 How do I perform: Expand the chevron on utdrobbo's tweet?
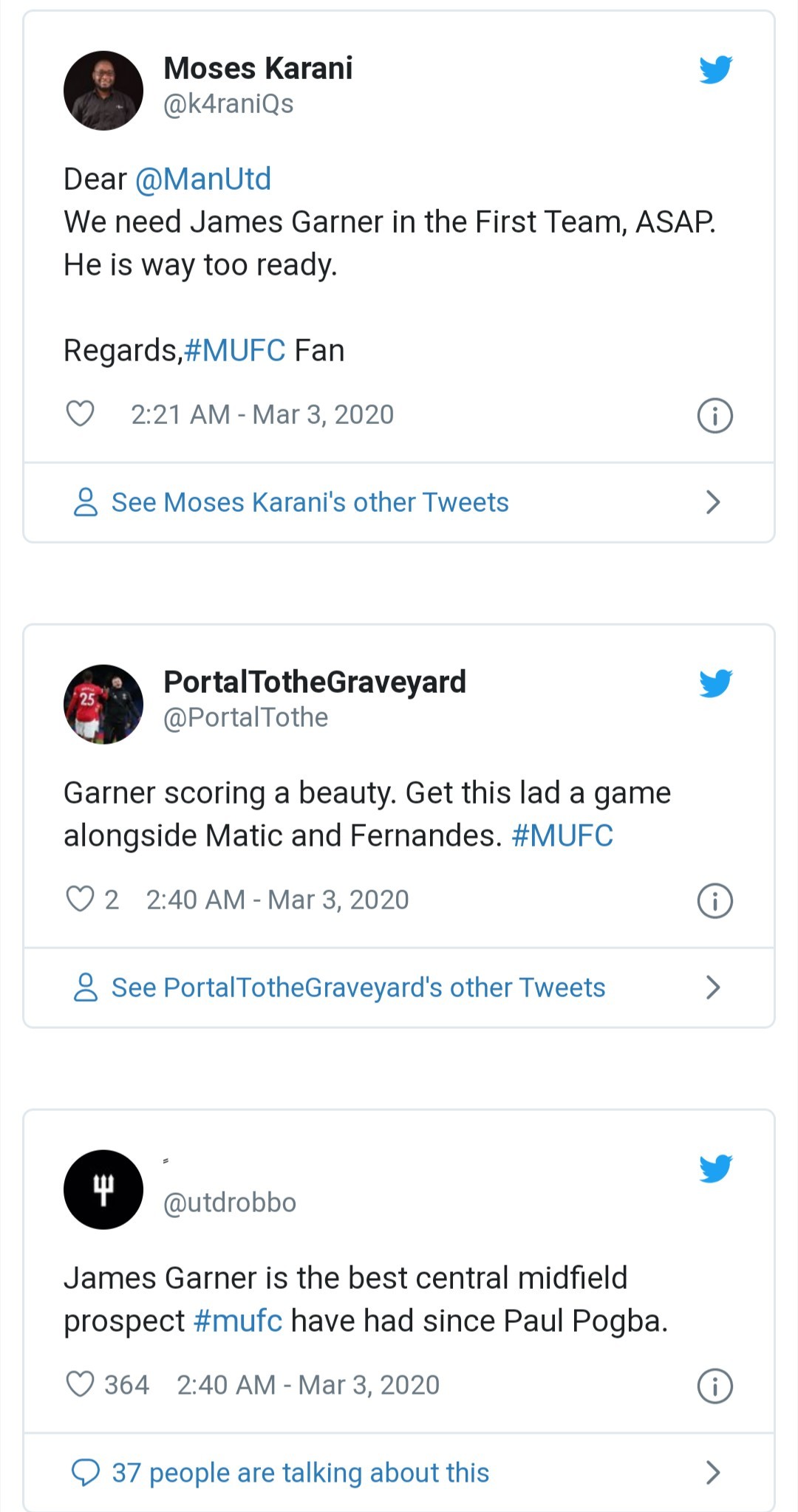(713, 1471)
